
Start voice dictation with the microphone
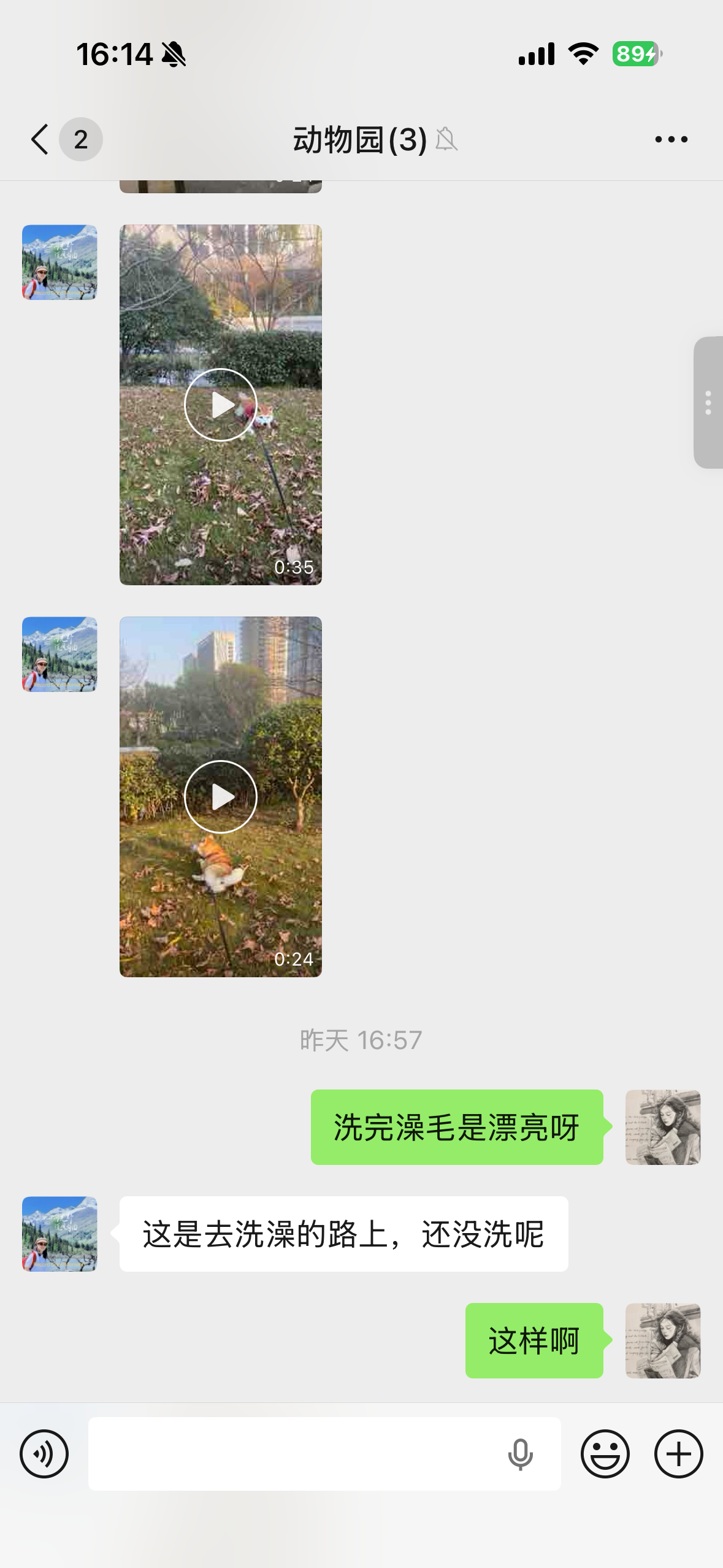tap(520, 1454)
